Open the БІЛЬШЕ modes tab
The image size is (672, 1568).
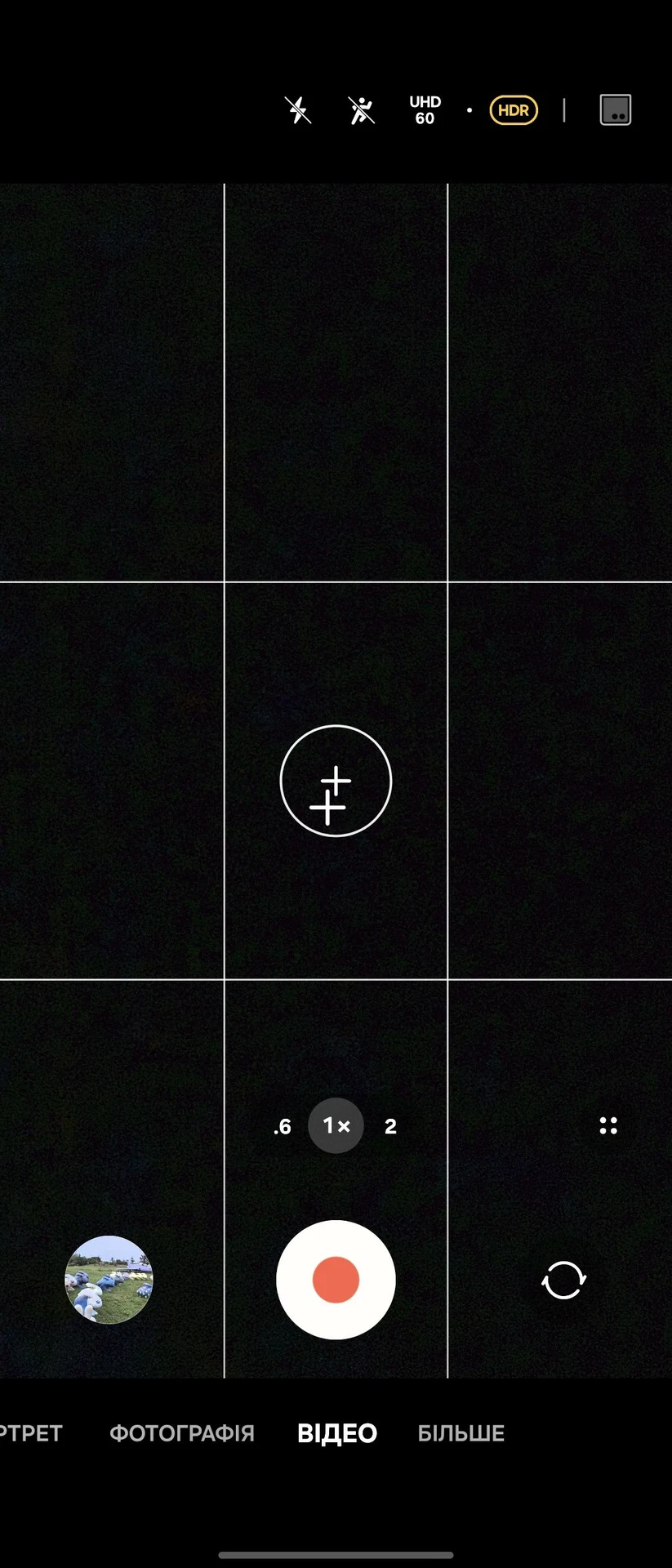click(x=461, y=1433)
